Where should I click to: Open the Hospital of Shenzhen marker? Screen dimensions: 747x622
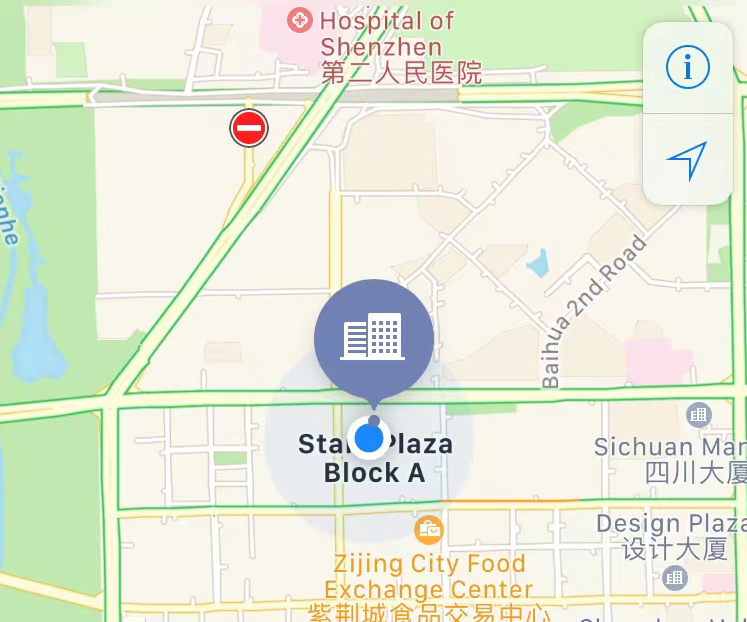click(x=298, y=19)
